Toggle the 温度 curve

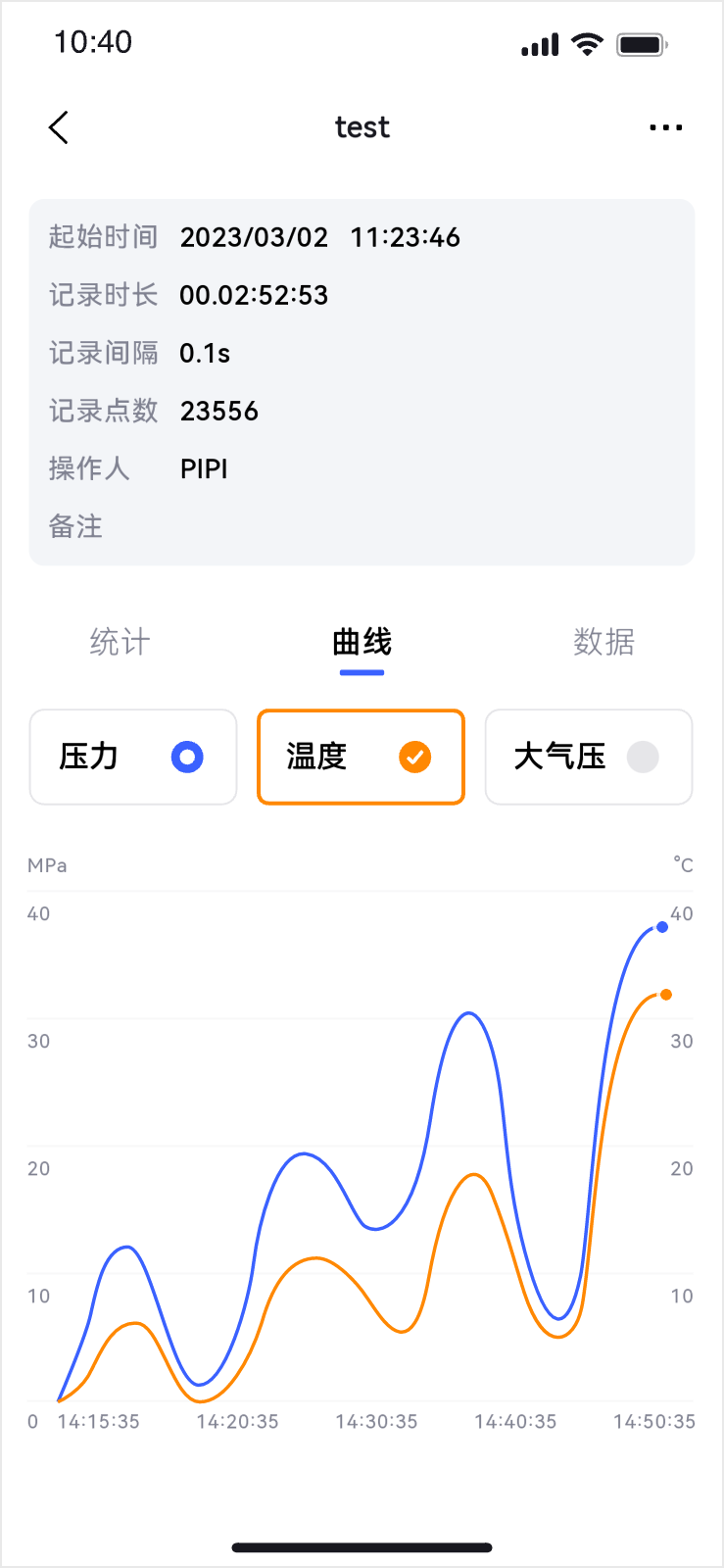click(x=361, y=758)
